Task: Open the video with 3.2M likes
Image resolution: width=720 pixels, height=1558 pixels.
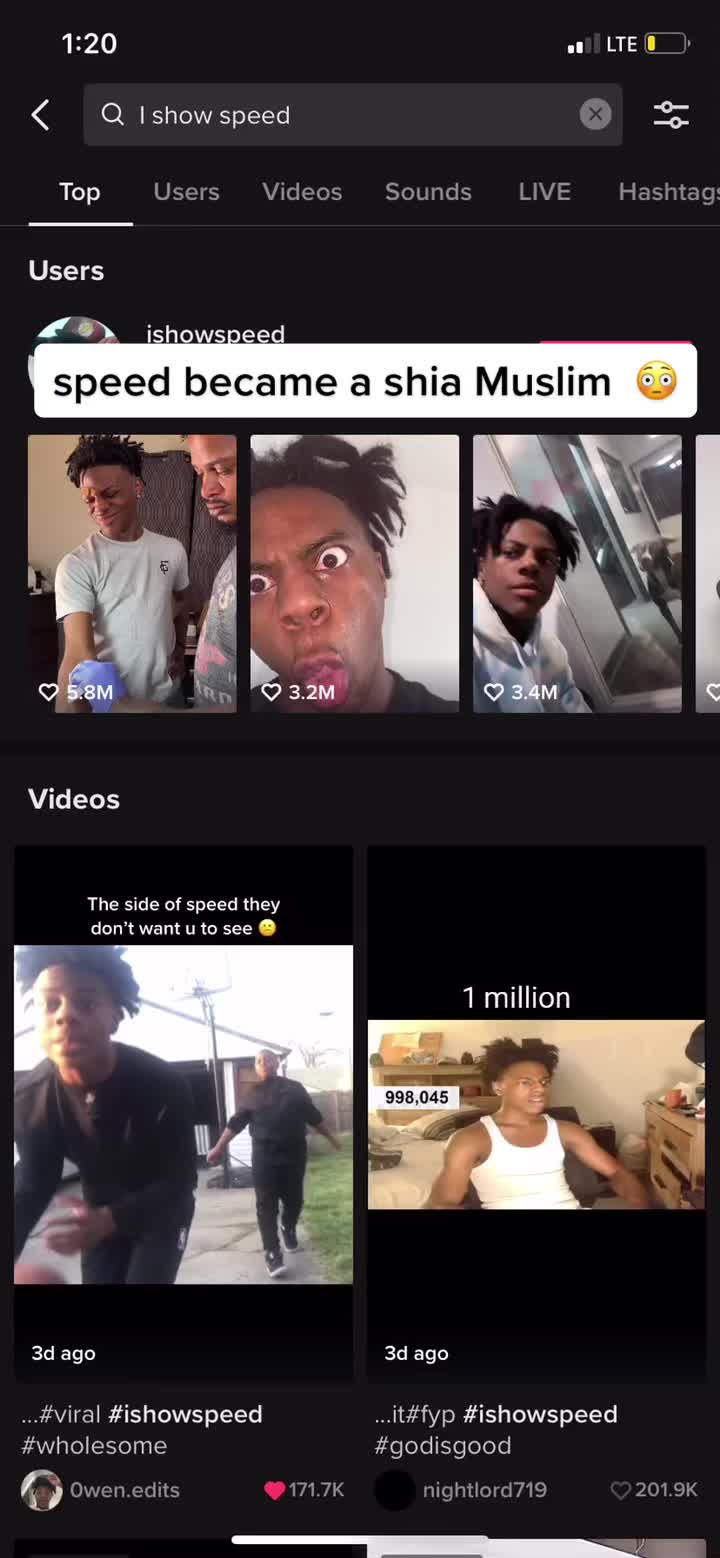Action: [354, 573]
